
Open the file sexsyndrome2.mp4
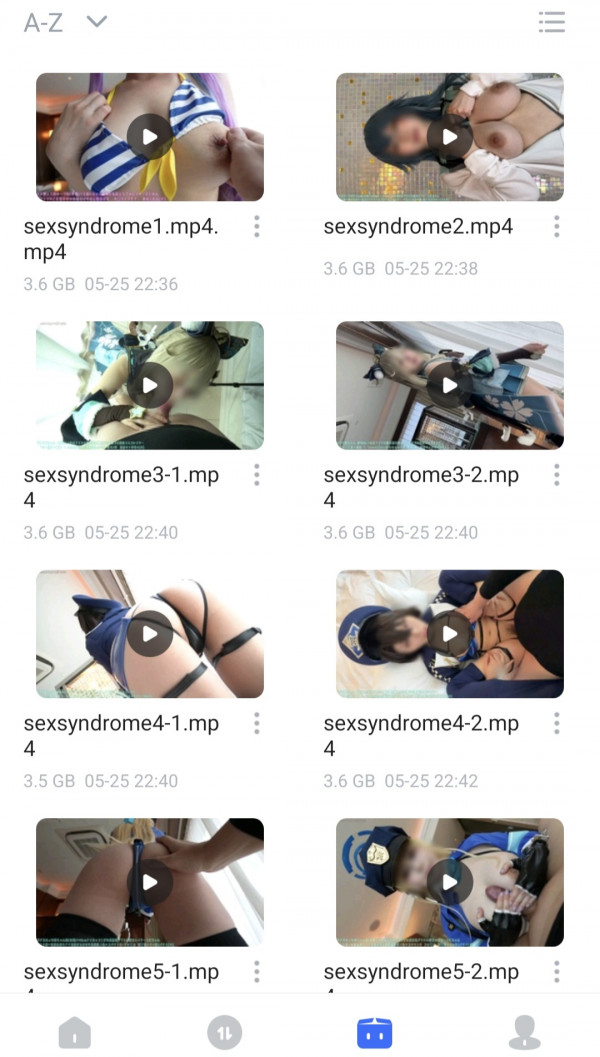[450, 137]
